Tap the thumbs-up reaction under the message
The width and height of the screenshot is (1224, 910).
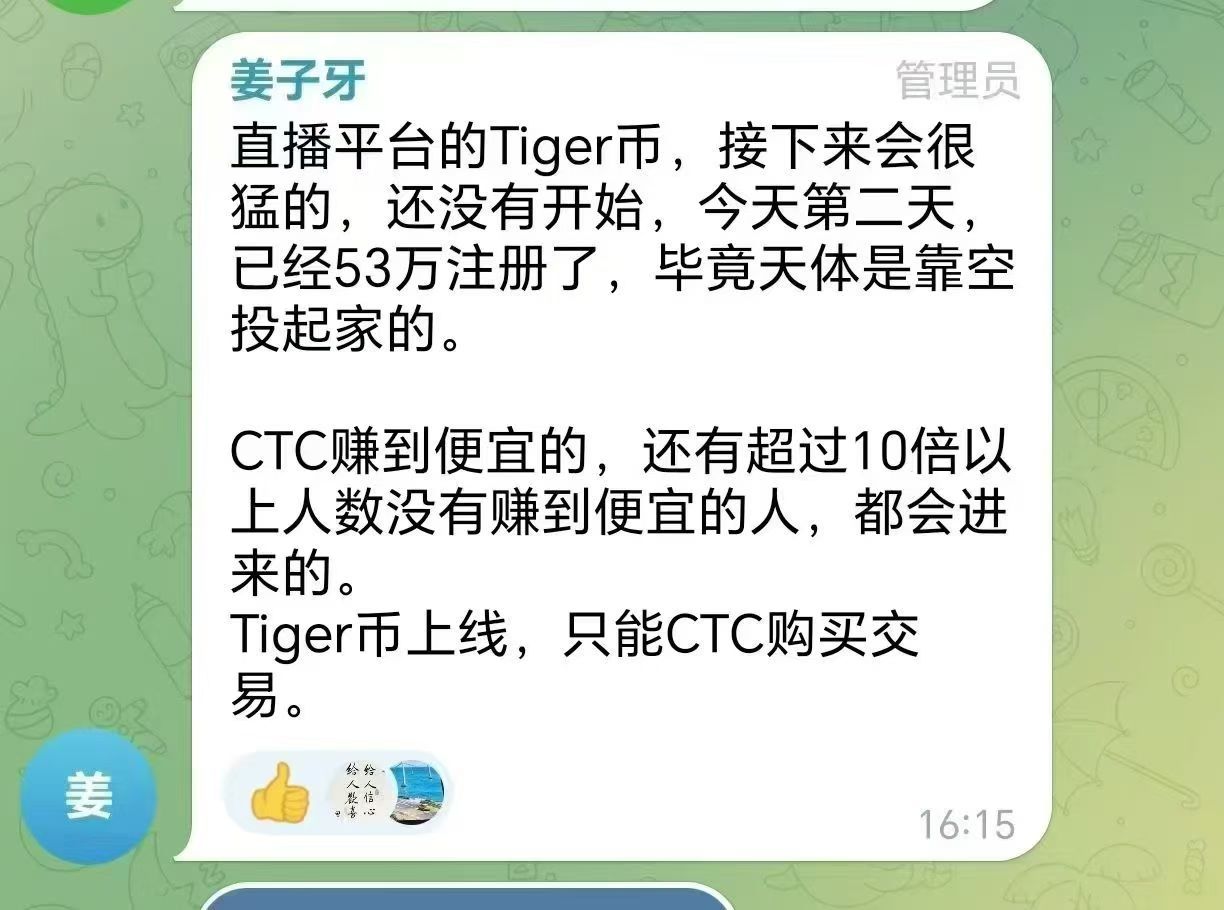[280, 792]
